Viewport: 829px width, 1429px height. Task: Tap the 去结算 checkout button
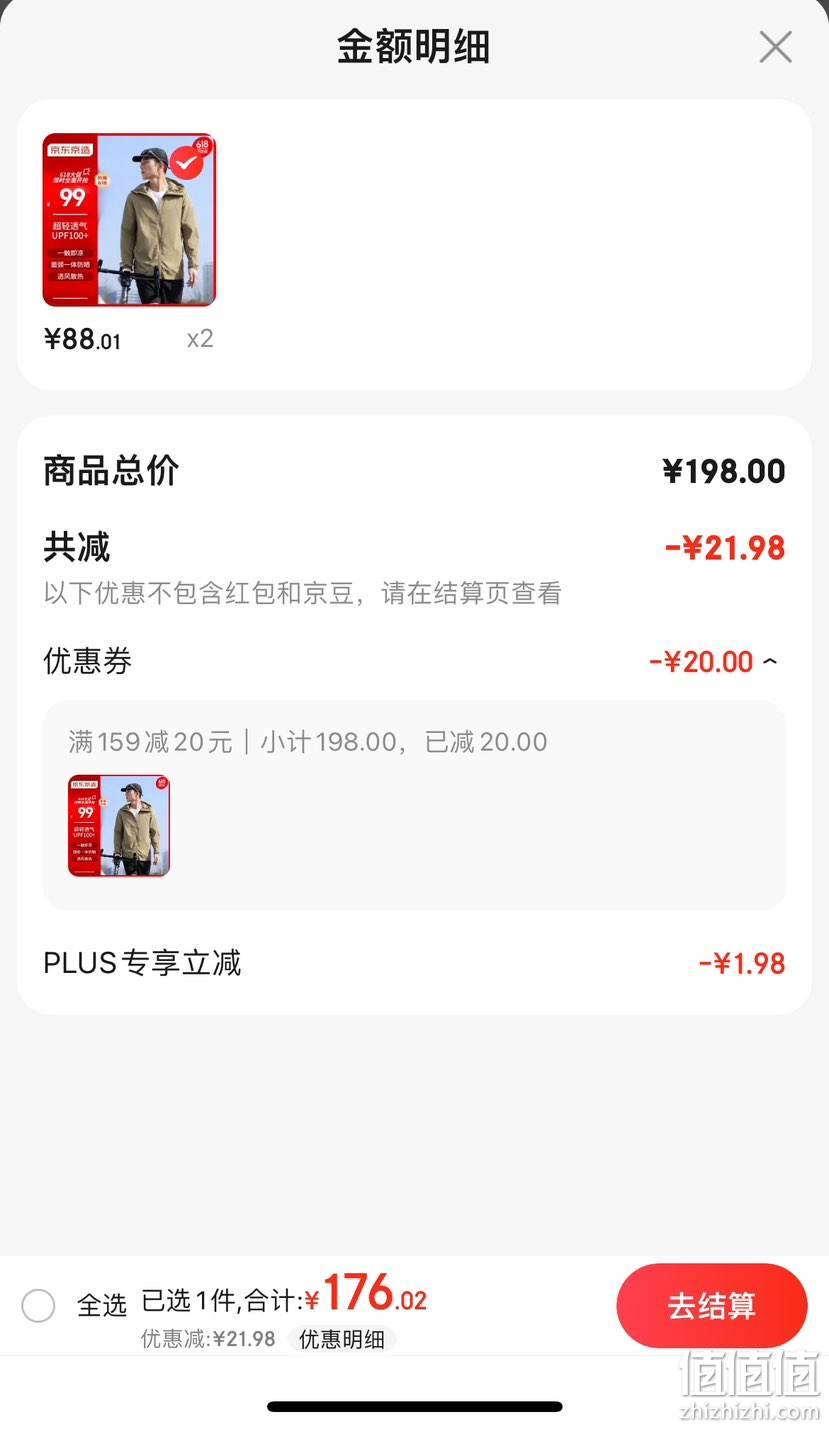(711, 1305)
